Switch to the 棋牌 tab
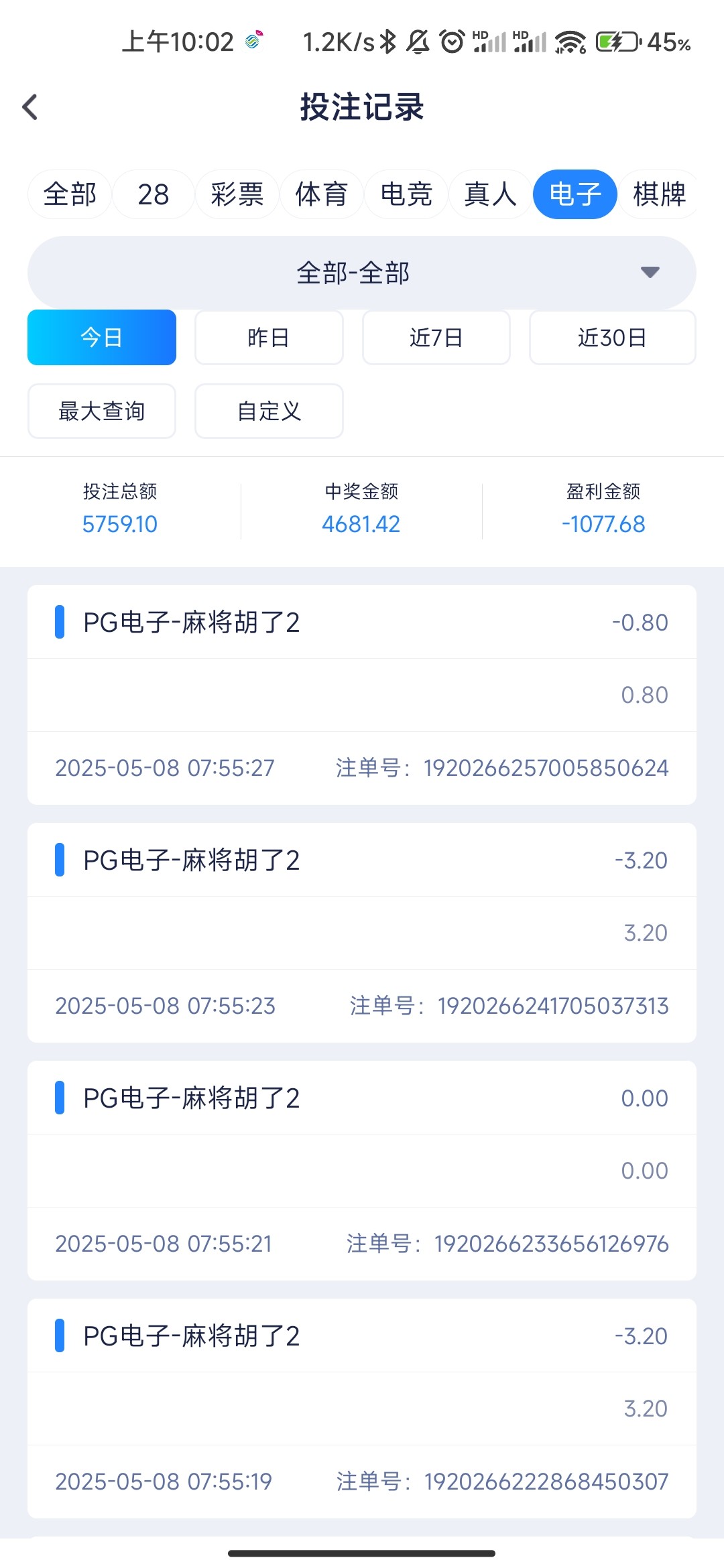 coord(658,194)
